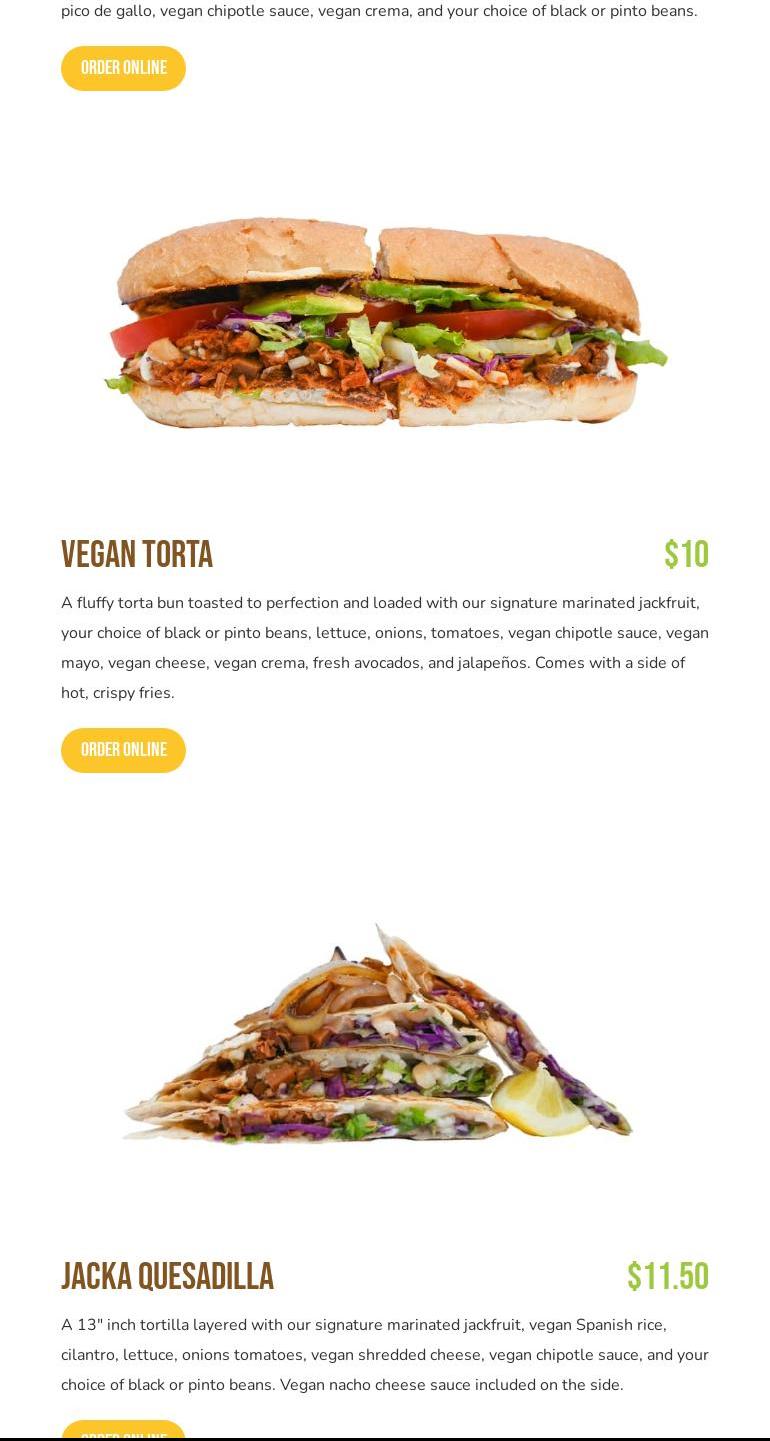Tap Order Online above the Vegan Torta photo
Screen dimensions: 770x1441
coord(123,68)
